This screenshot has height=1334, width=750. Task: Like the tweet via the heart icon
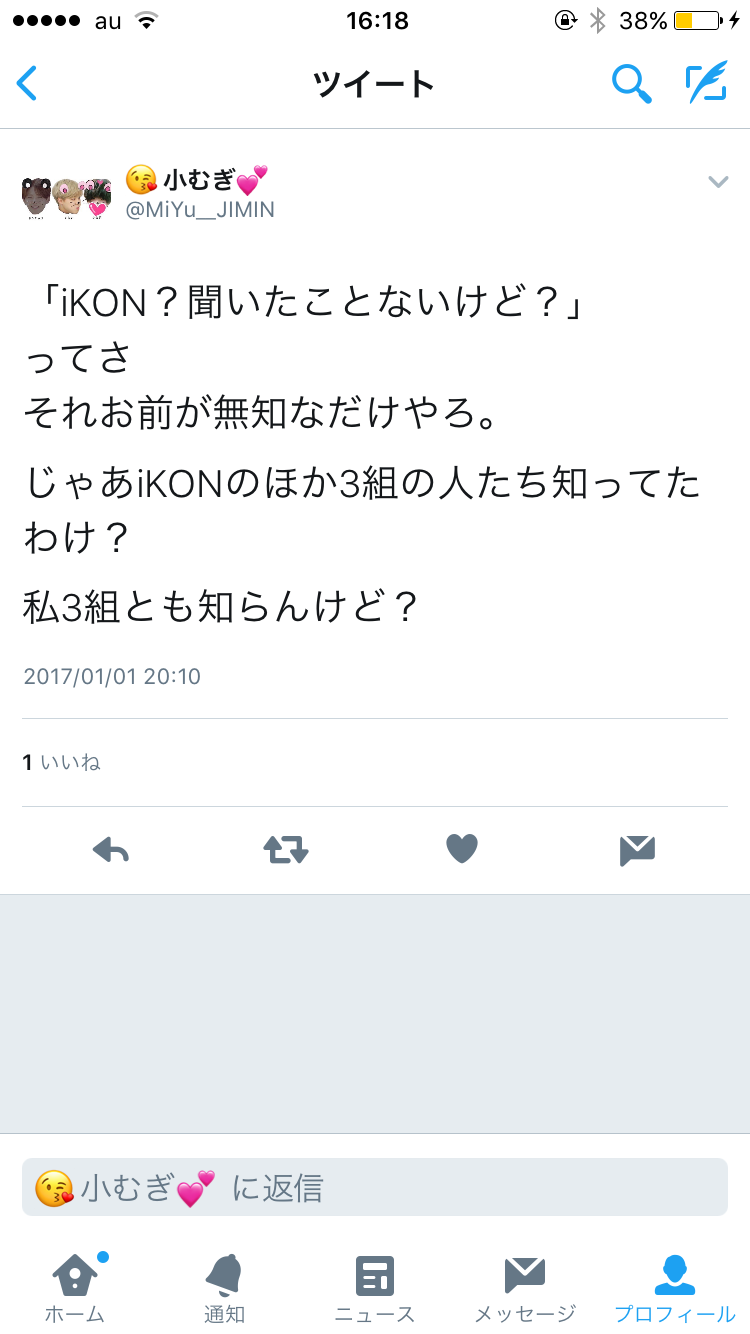tap(461, 849)
